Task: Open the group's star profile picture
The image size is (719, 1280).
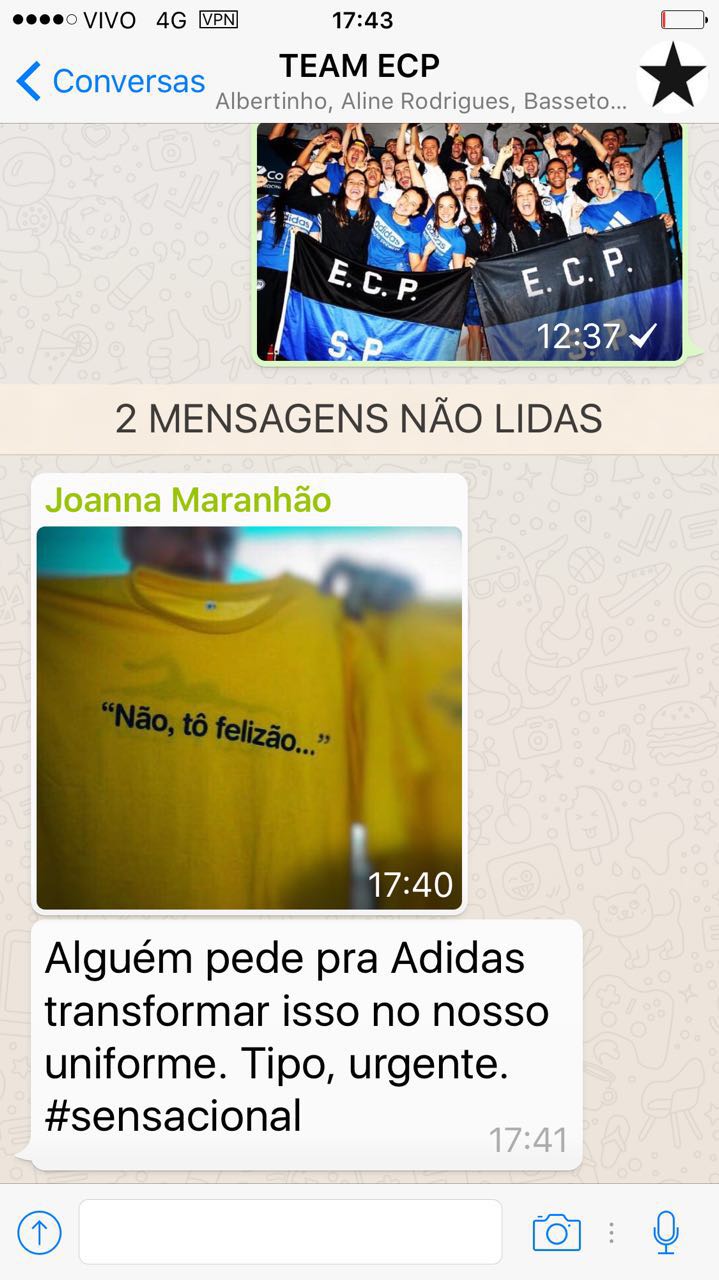Action: pyautogui.click(x=672, y=76)
